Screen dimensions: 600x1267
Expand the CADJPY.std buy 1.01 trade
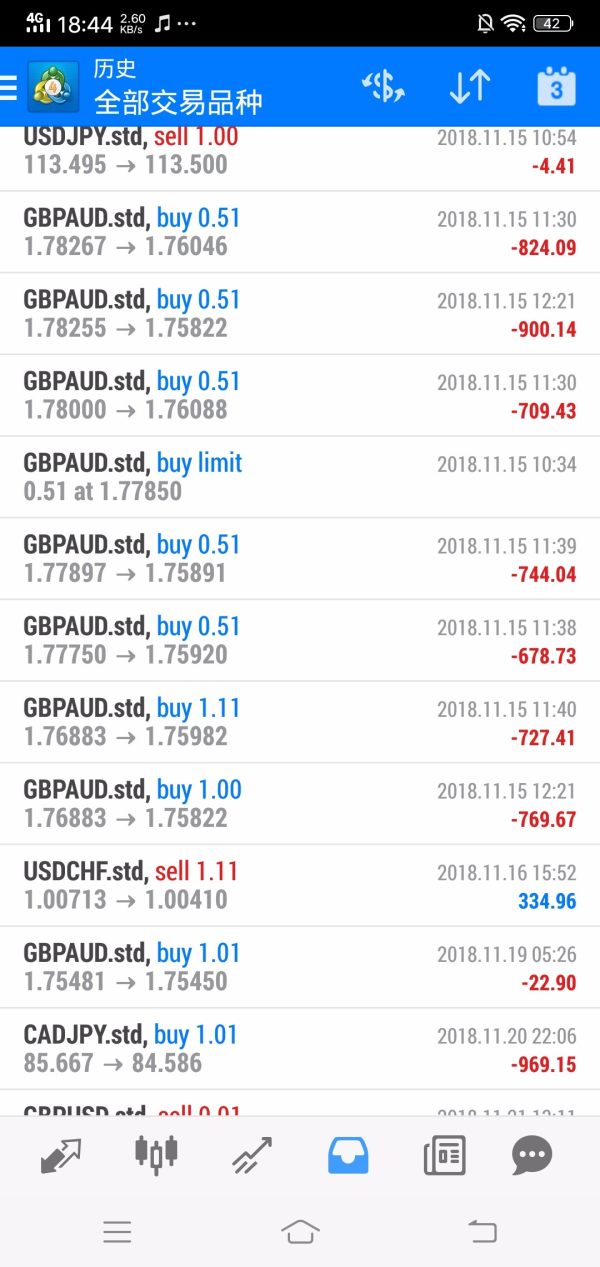(x=300, y=1048)
